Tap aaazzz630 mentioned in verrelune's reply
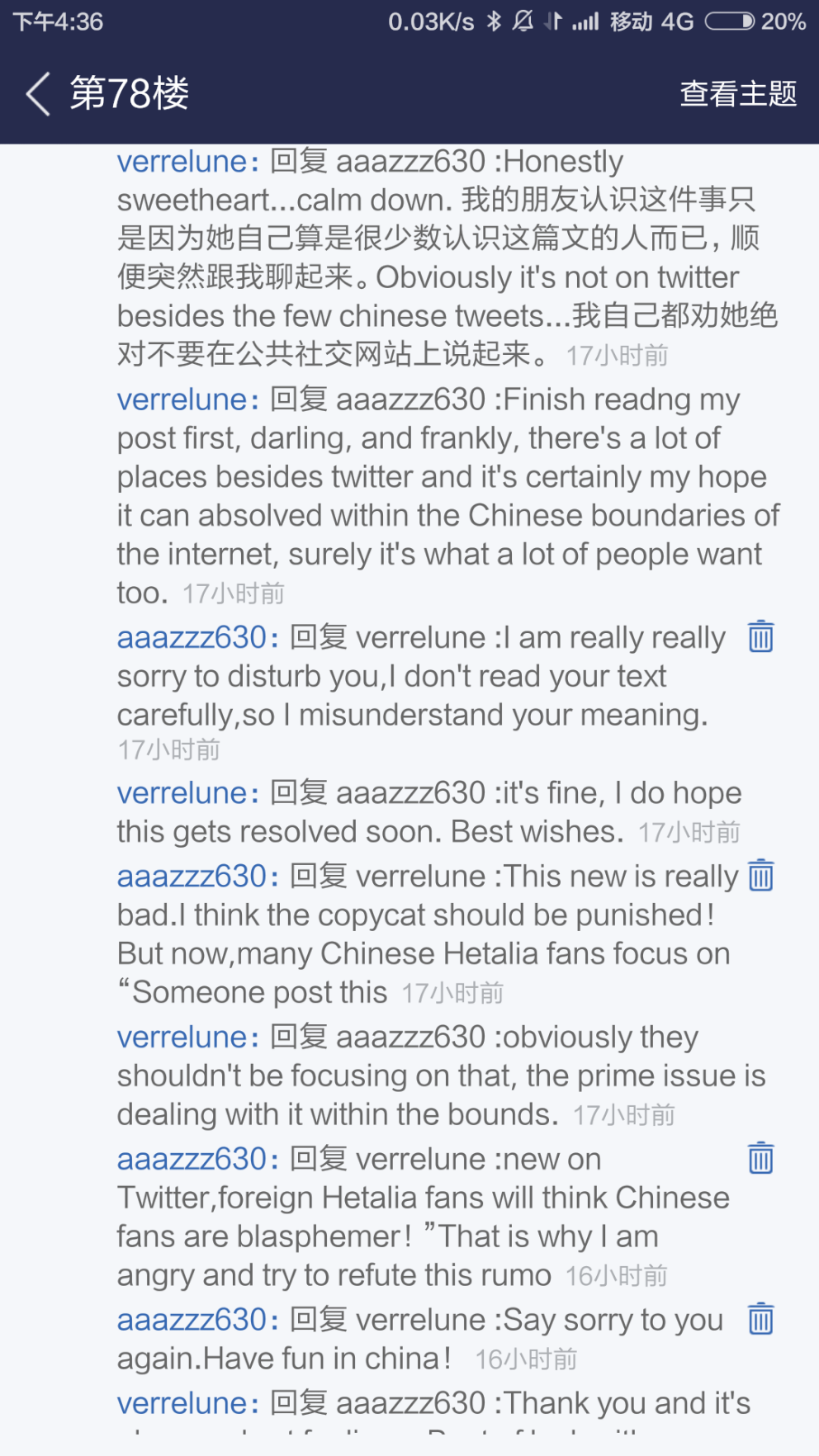The image size is (819, 1456). click(x=410, y=161)
